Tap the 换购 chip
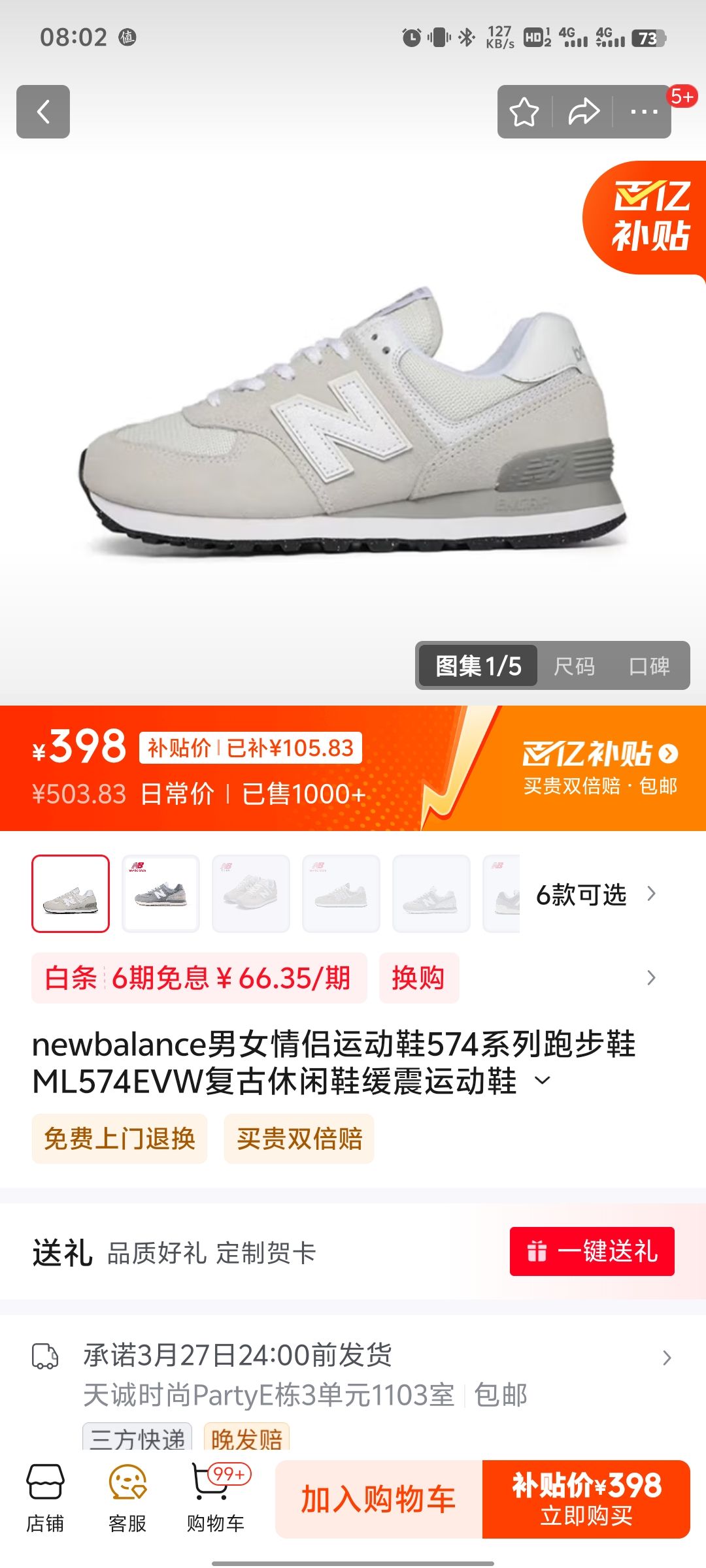Image resolution: width=706 pixels, height=1568 pixels. (418, 978)
